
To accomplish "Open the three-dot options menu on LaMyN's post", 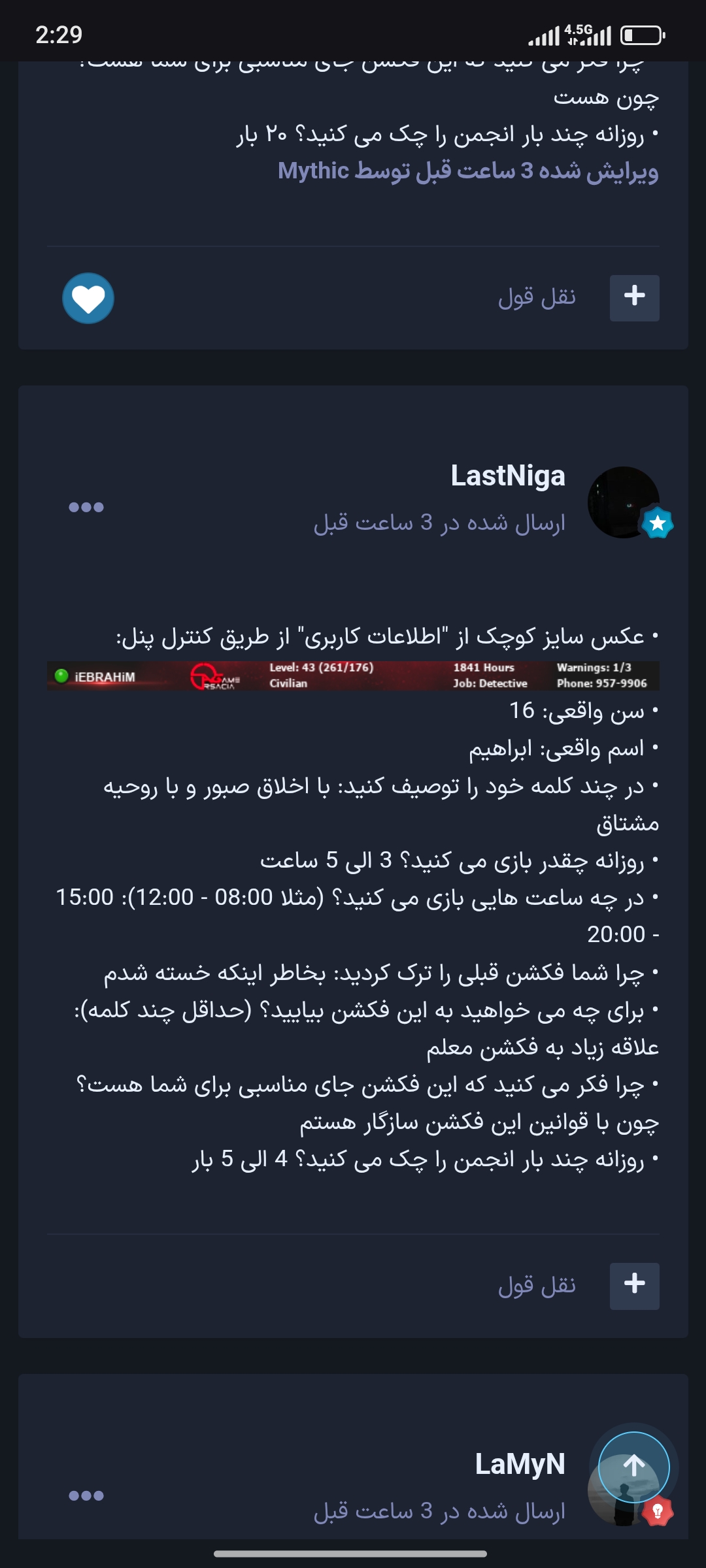I will click(86, 1495).
